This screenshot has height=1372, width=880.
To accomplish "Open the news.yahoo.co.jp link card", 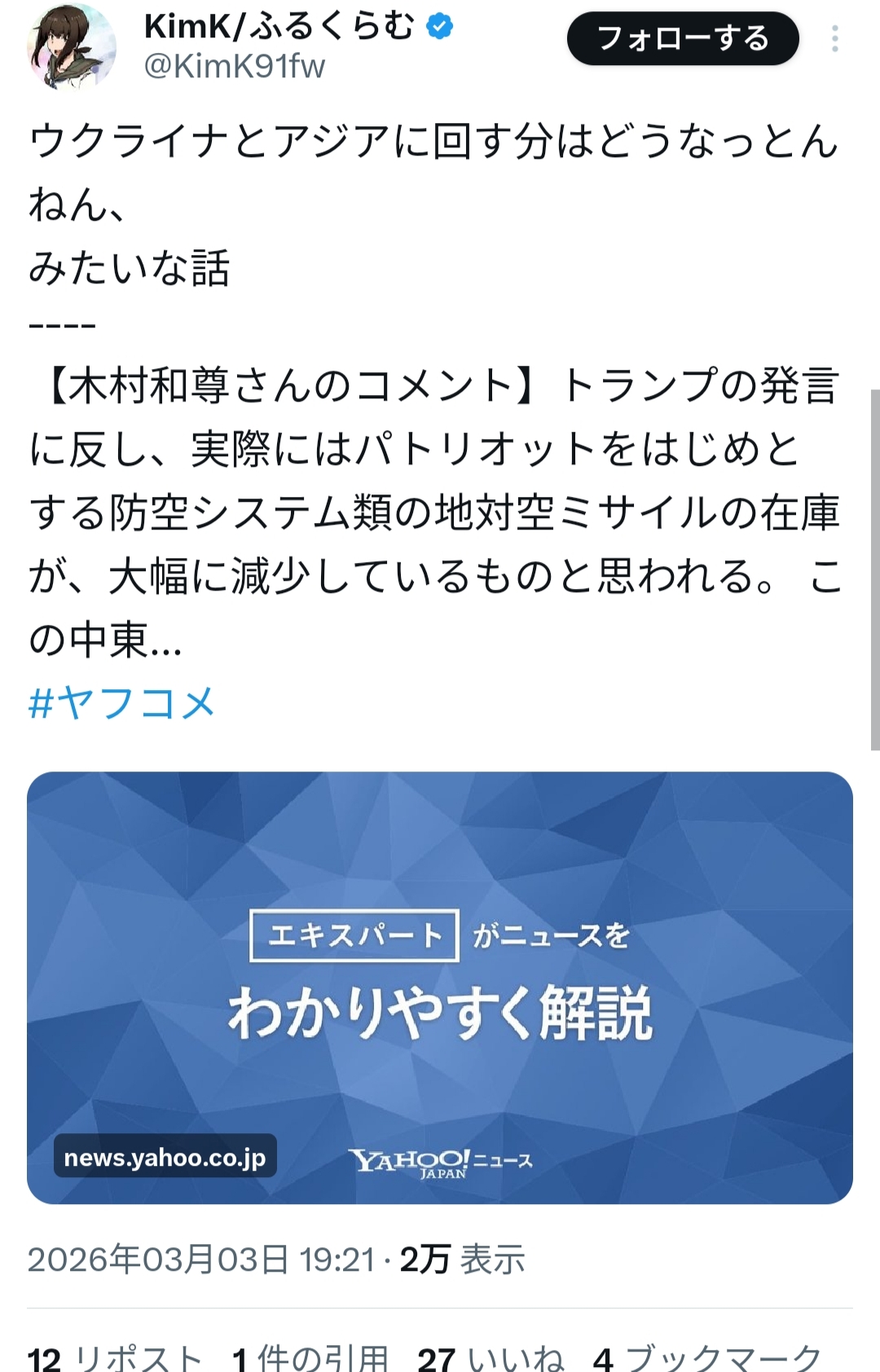I will [440, 987].
